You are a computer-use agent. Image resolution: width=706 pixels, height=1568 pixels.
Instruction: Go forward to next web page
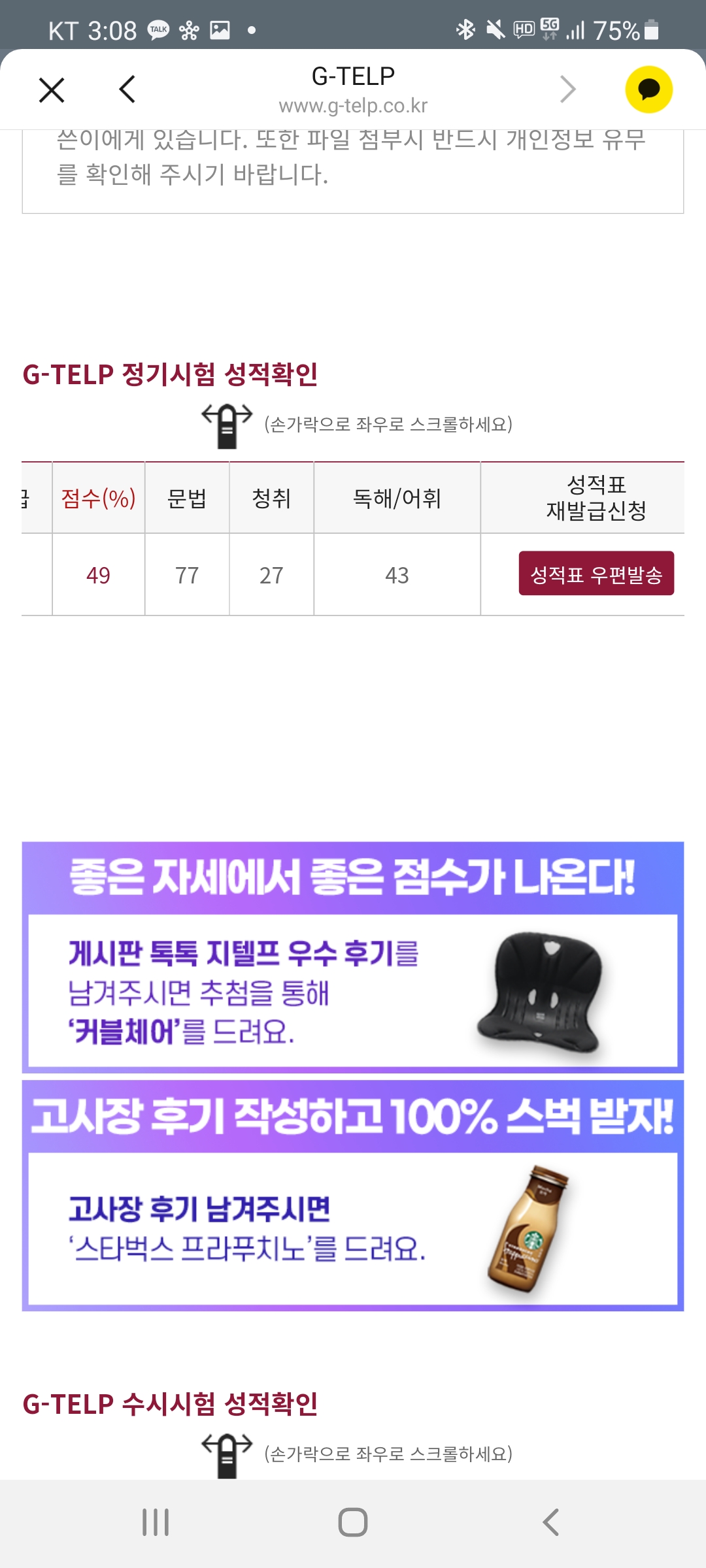coord(567,90)
